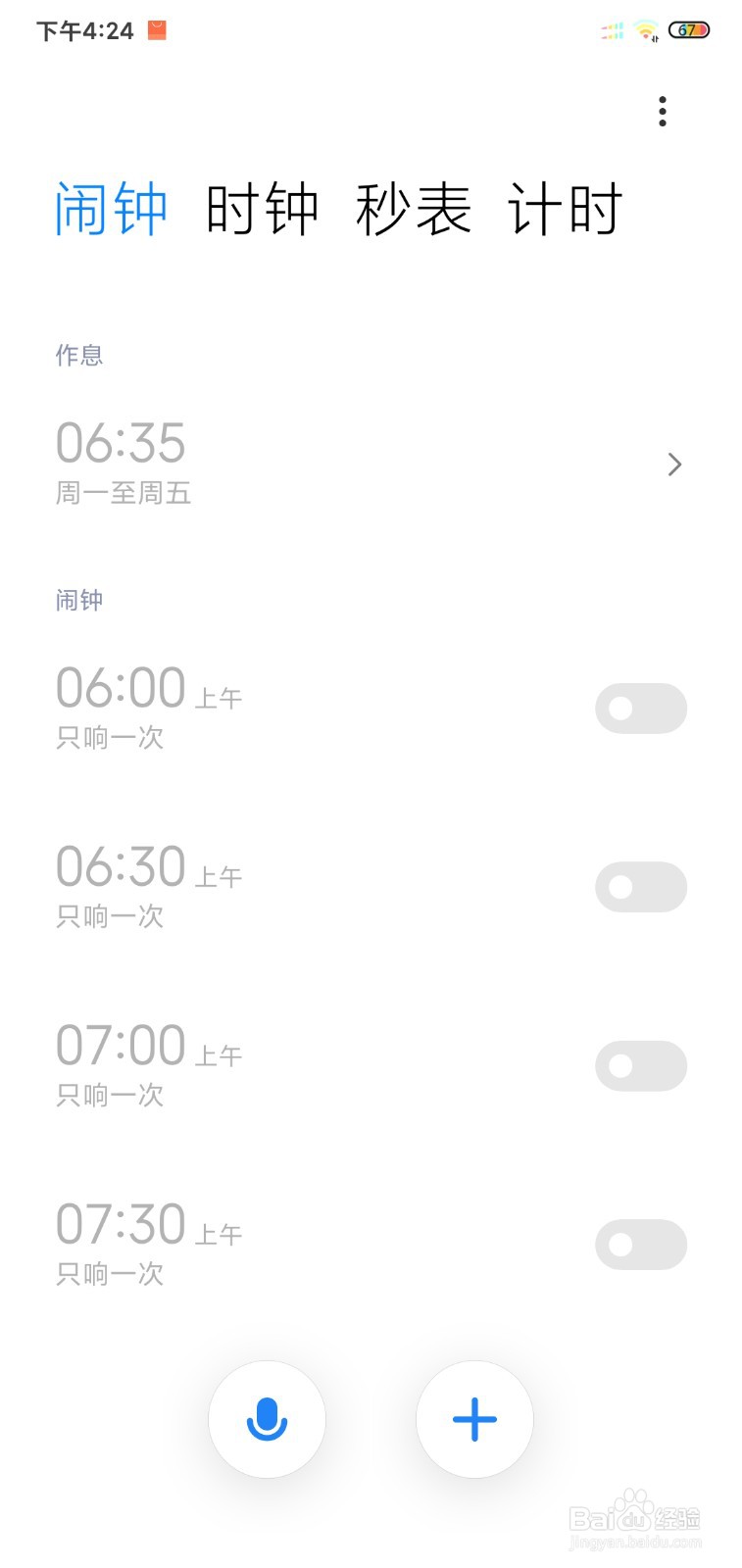Toggle the 07:30 alarm switch
This screenshot has height=1568, width=742.
(x=640, y=1244)
